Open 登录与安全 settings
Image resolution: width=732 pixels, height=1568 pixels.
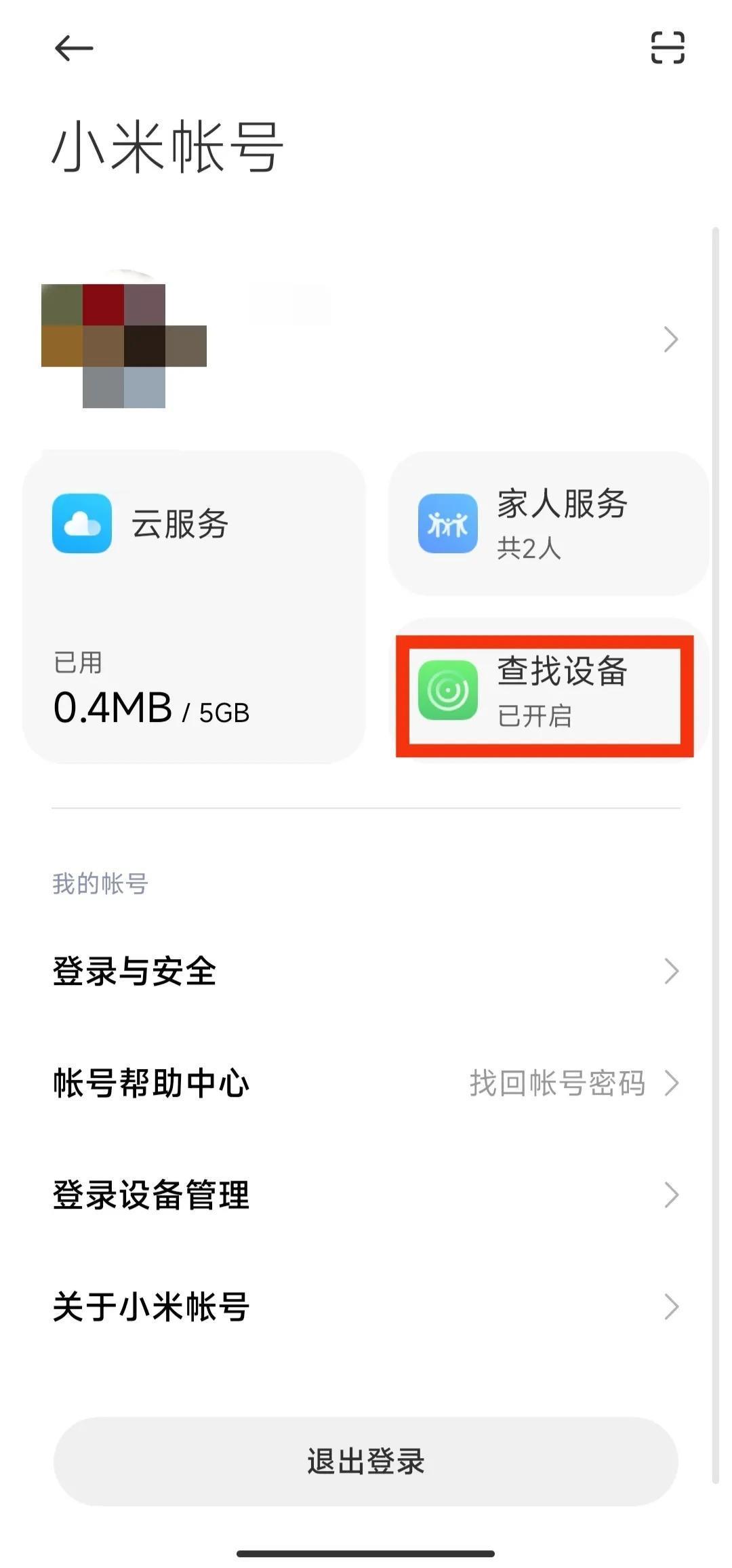pos(366,971)
